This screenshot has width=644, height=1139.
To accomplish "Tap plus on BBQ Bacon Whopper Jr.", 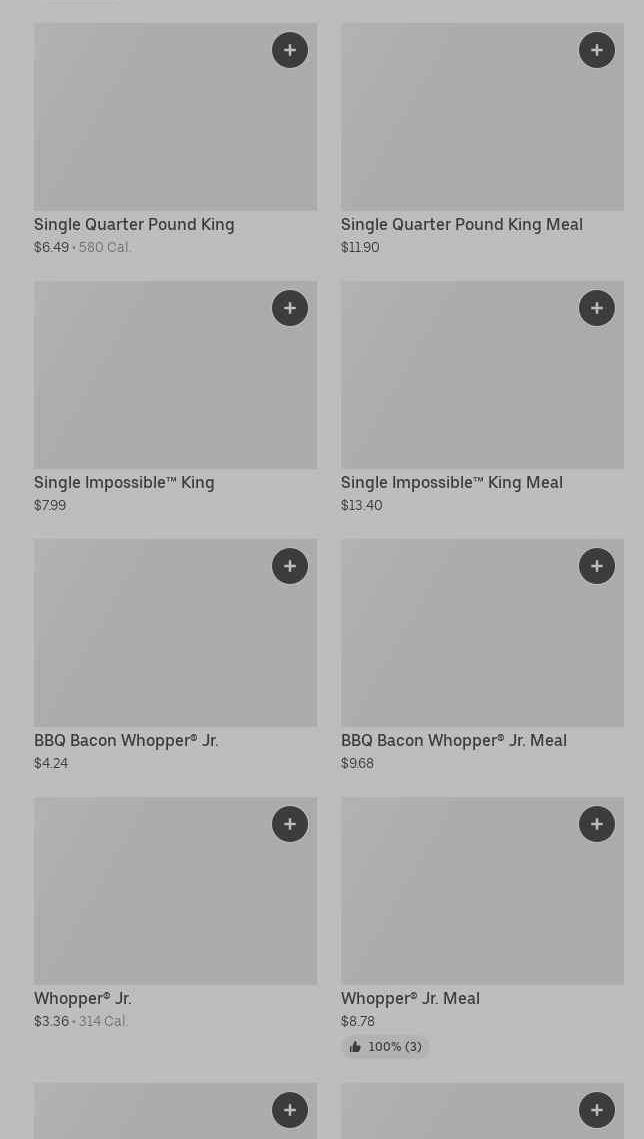I will [290, 566].
